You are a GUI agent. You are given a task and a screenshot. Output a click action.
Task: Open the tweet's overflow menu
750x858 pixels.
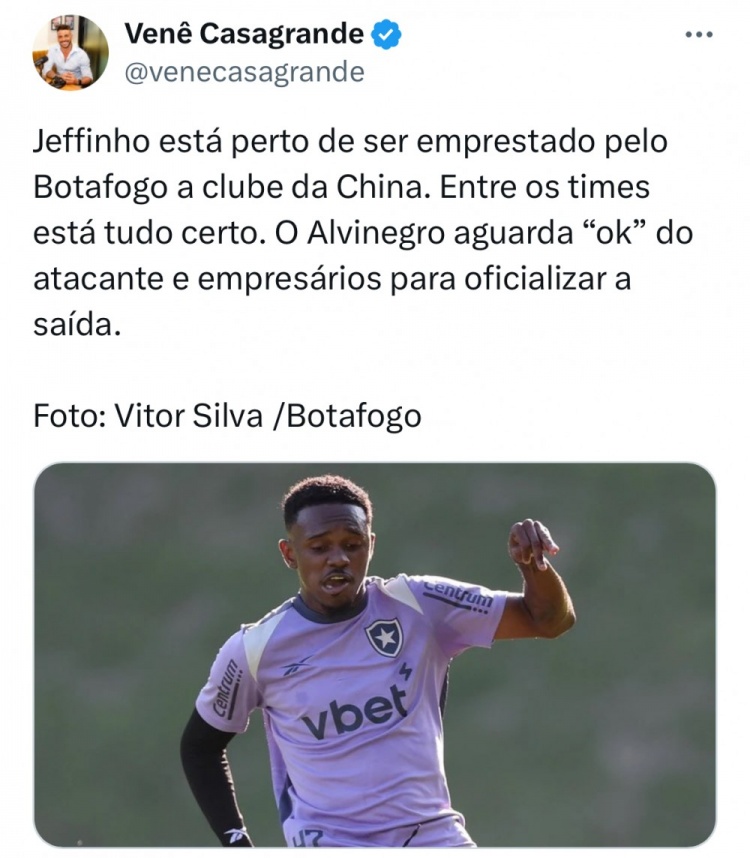pyautogui.click(x=698, y=35)
